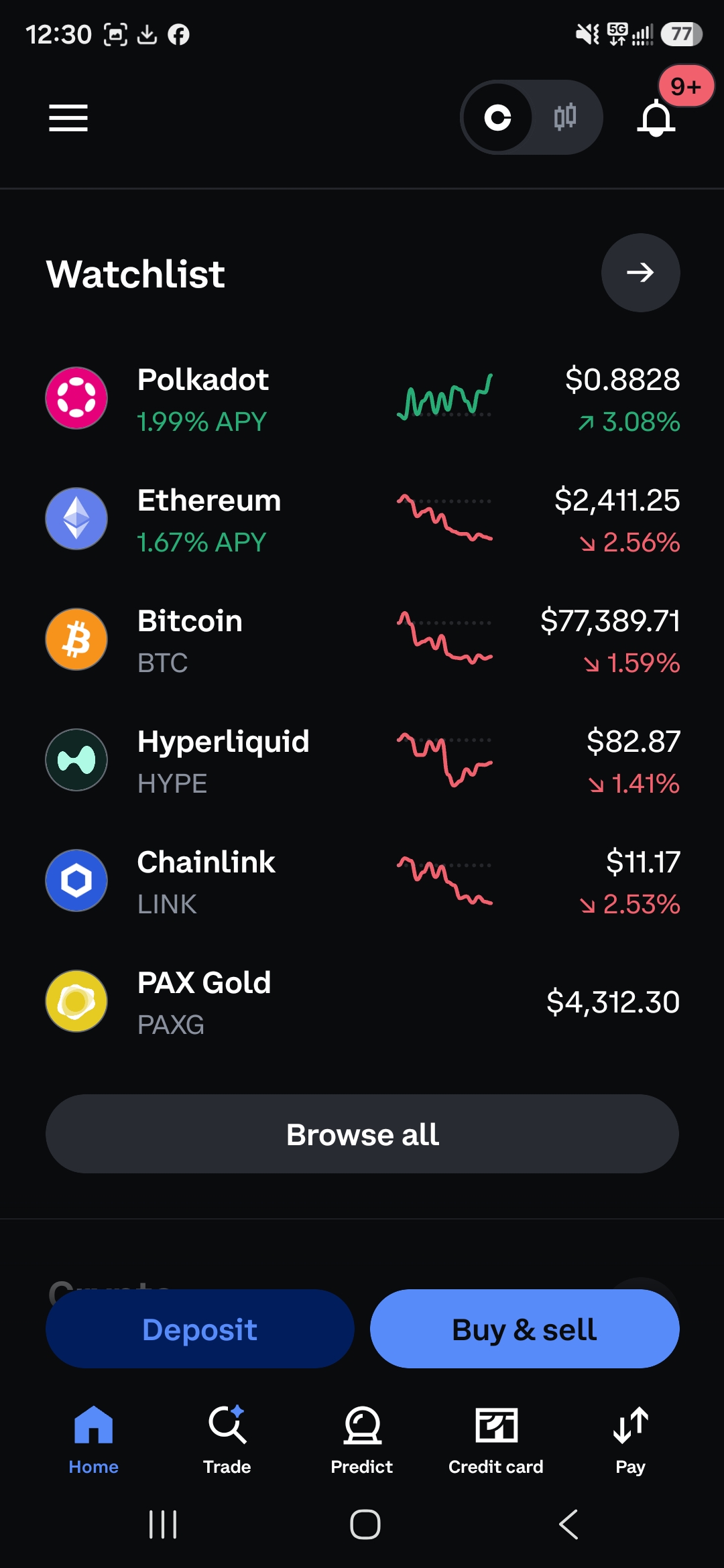The width and height of the screenshot is (724, 1568).
Task: View Bitcoin details
Action: (362, 640)
